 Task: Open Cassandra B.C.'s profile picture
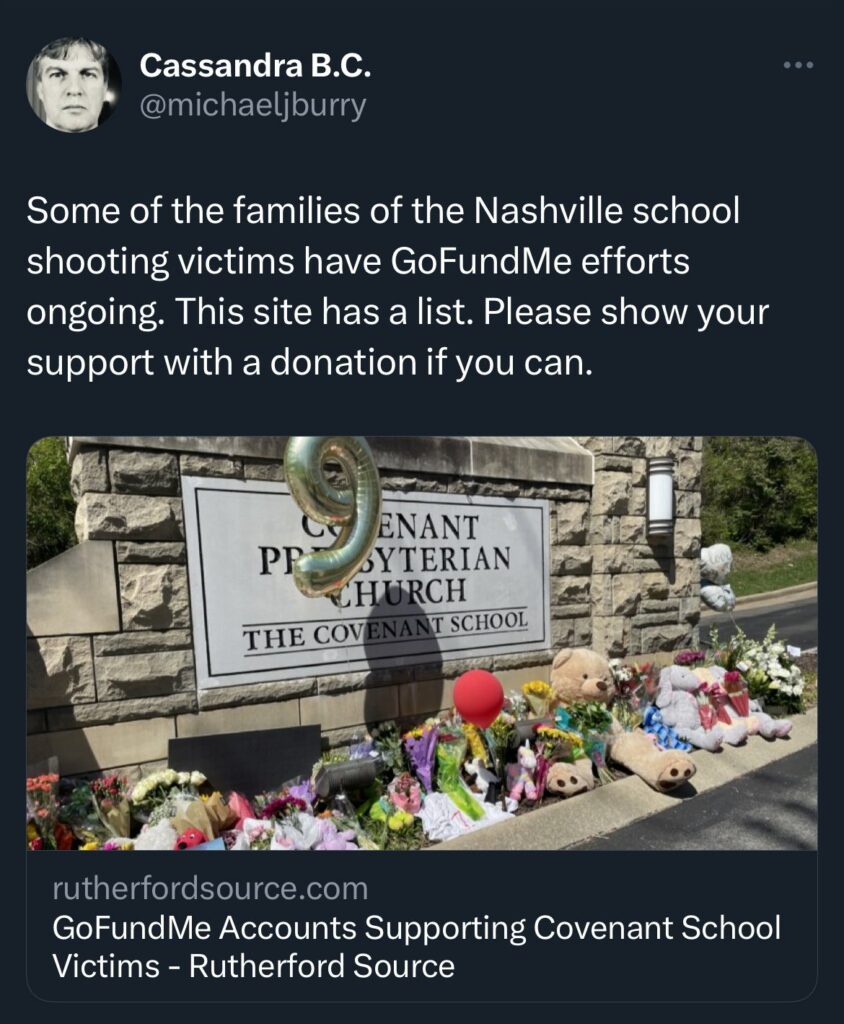tap(73, 86)
